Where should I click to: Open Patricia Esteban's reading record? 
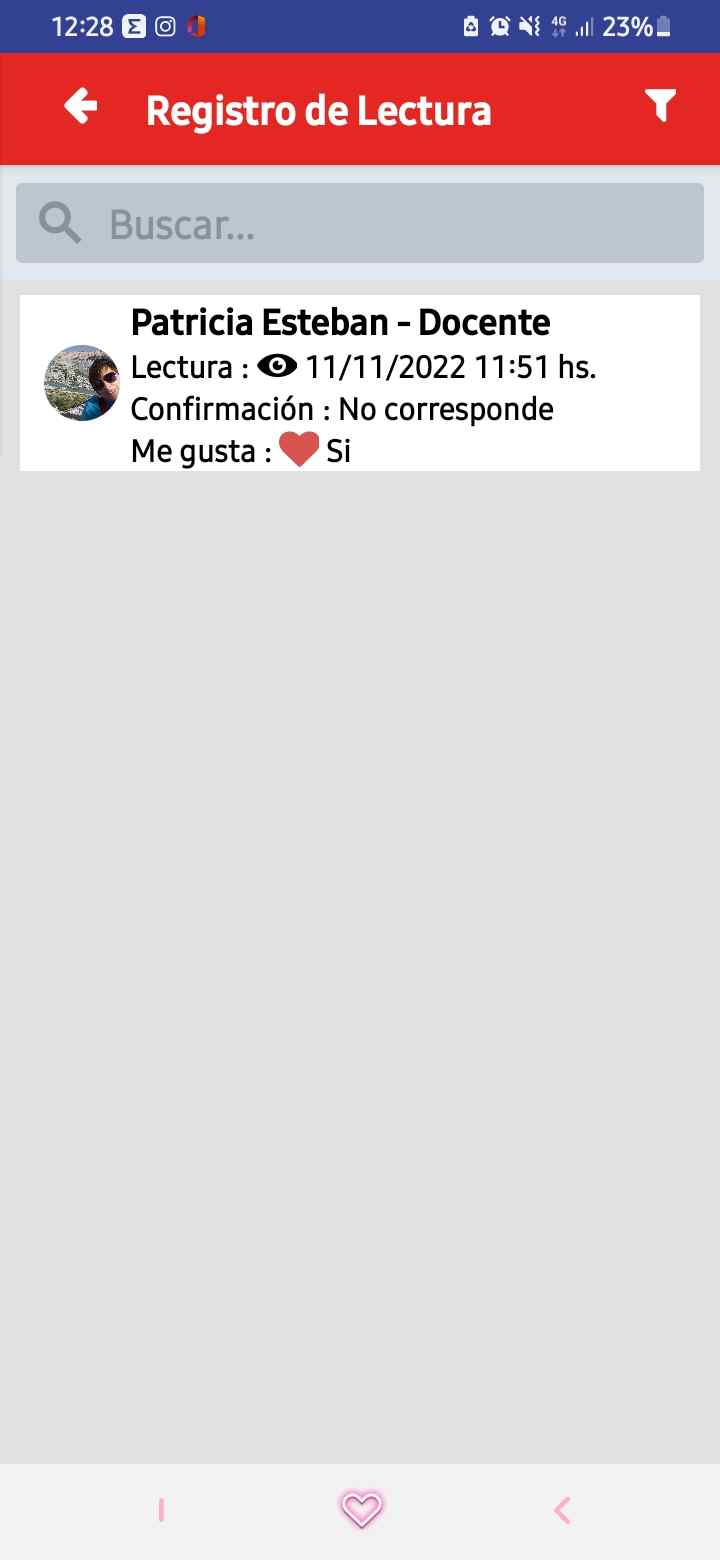coord(360,383)
